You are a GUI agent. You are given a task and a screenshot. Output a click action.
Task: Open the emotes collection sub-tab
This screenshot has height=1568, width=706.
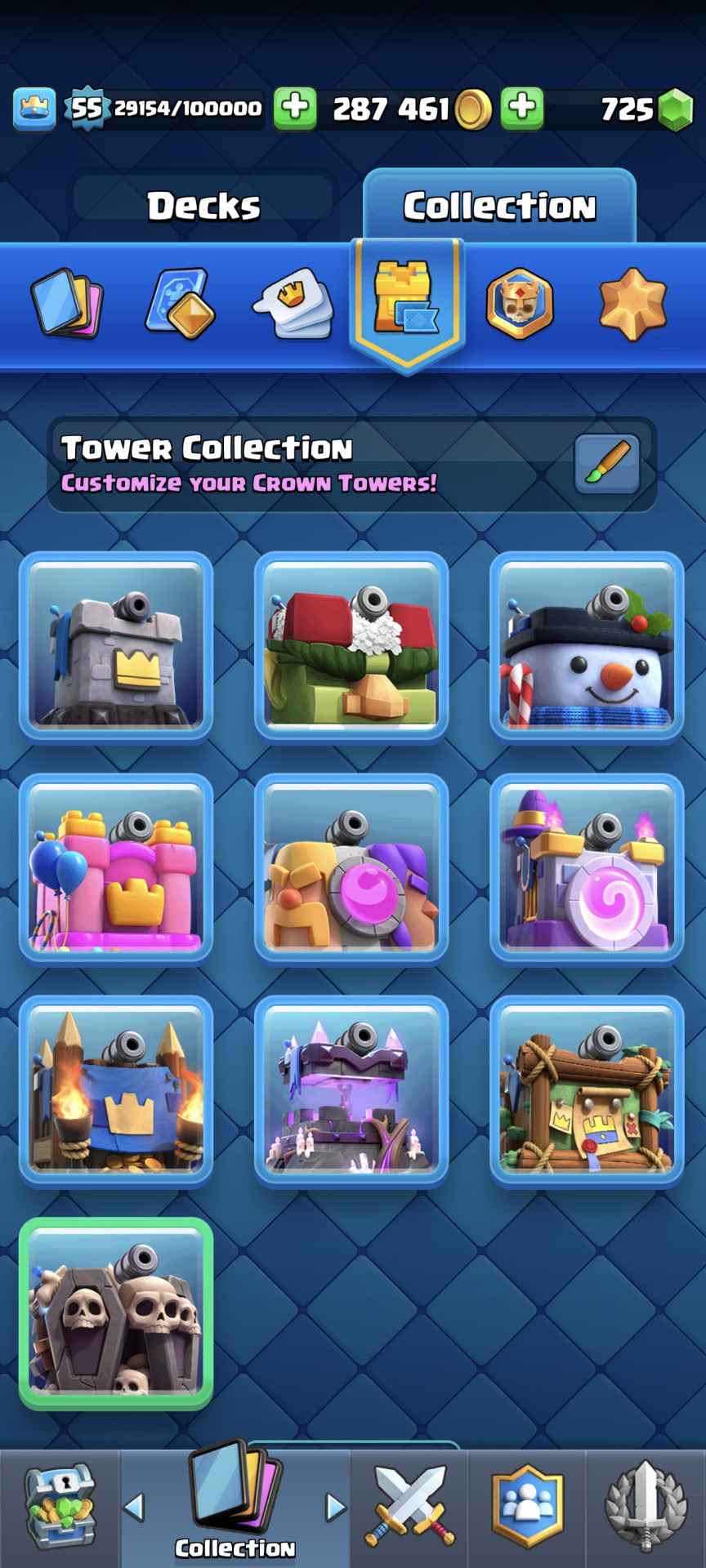(x=293, y=304)
